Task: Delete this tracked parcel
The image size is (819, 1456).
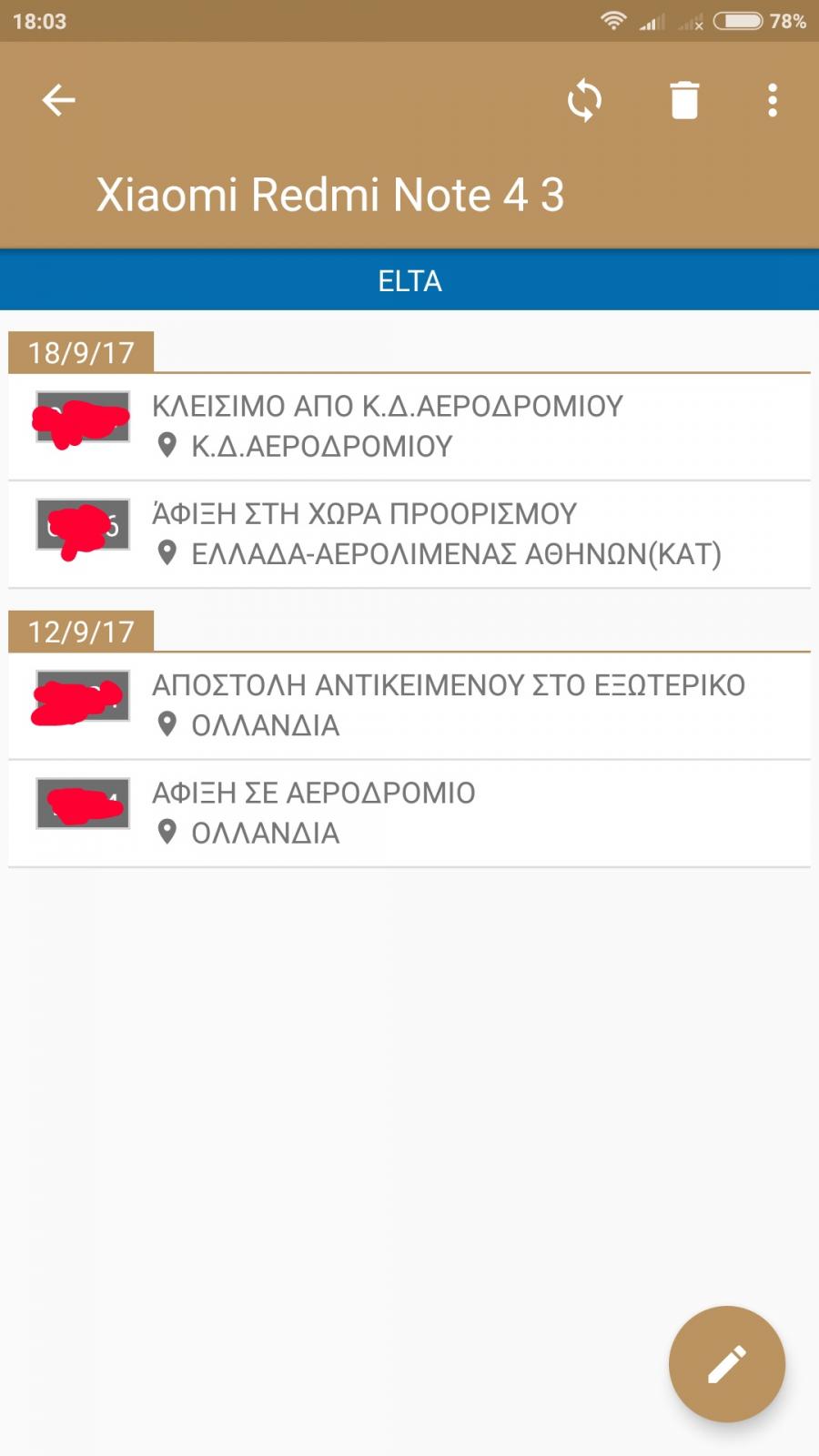Action: (684, 100)
